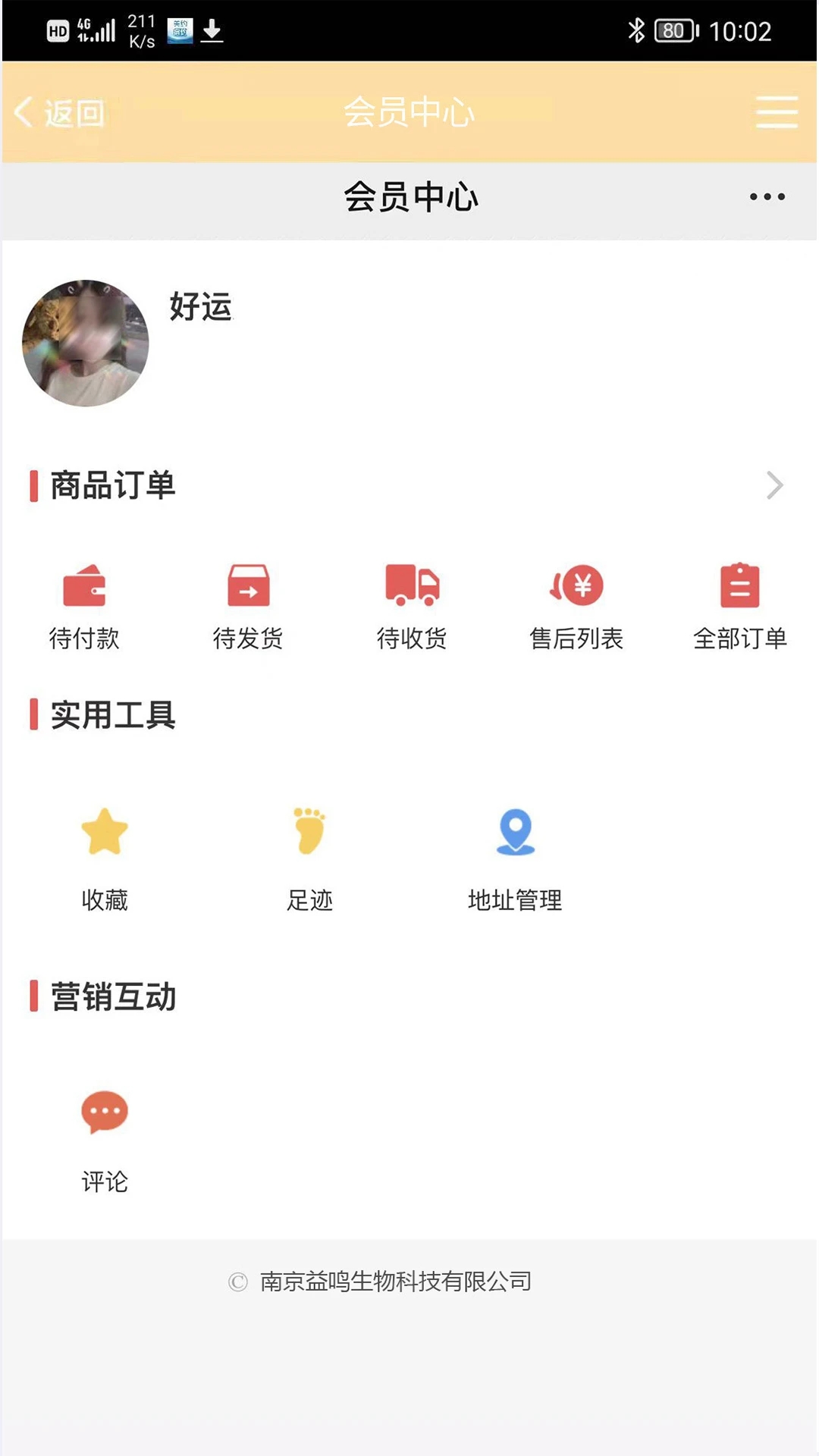Tap the profile avatar picture

(x=86, y=344)
